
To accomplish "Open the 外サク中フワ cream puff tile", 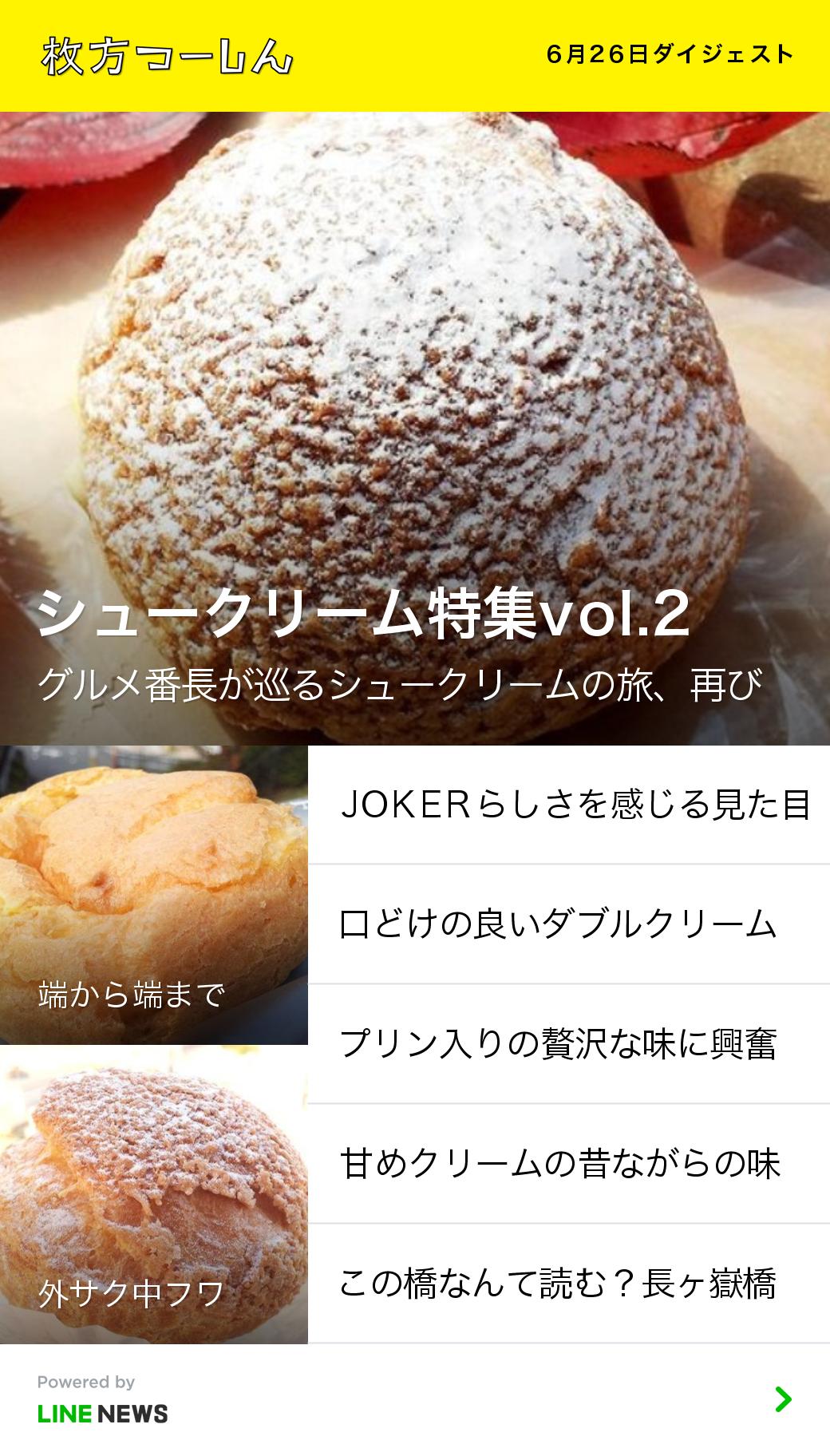I will click(x=154, y=1194).
